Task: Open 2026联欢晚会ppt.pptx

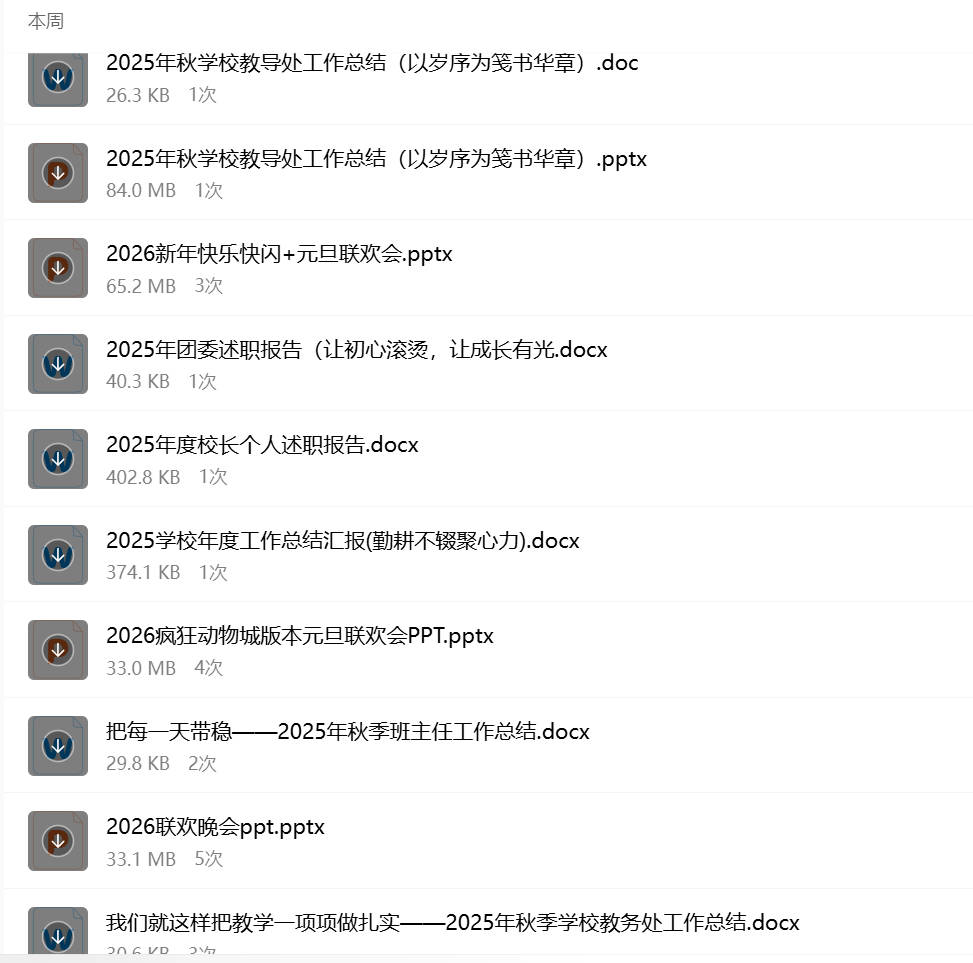Action: point(215,827)
